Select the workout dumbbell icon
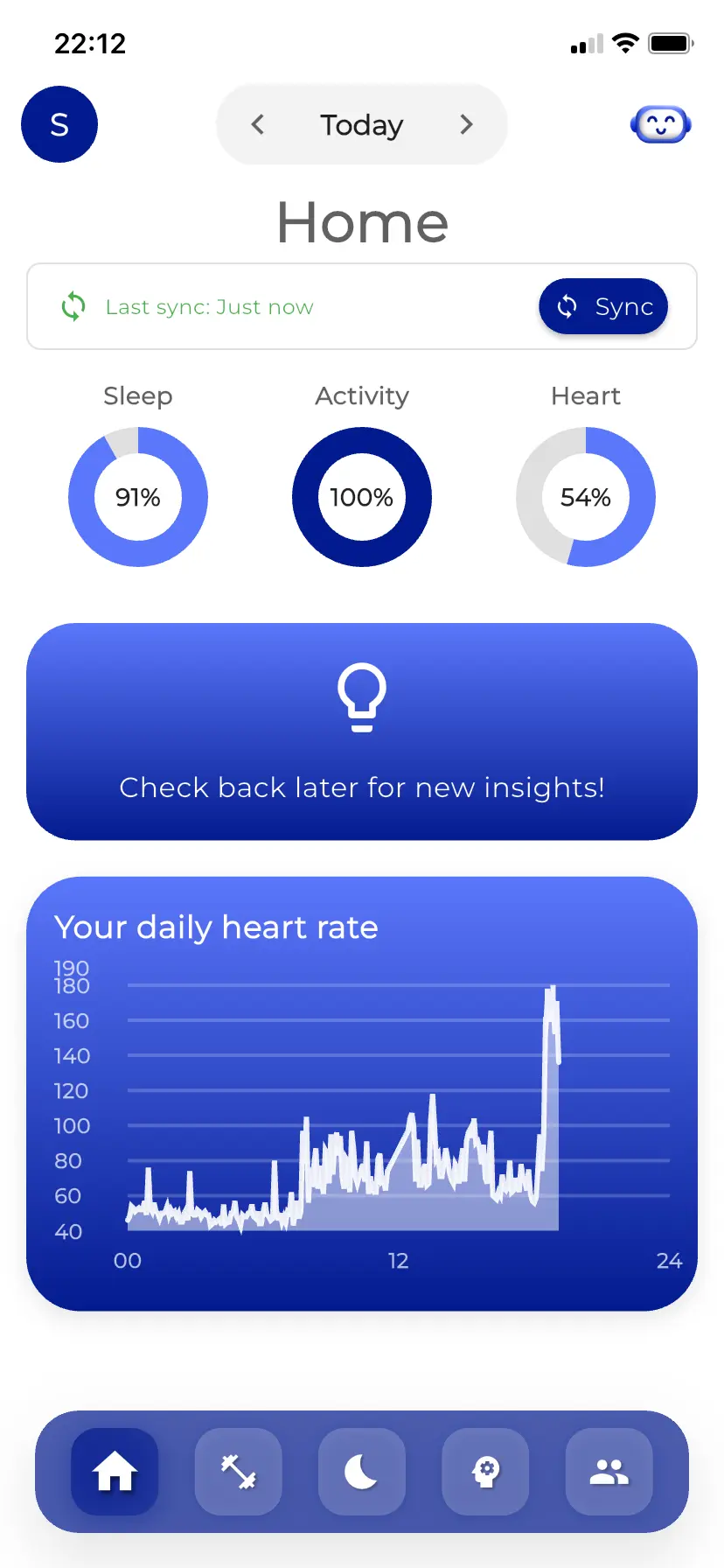The height and width of the screenshot is (1568, 724). point(238,1472)
